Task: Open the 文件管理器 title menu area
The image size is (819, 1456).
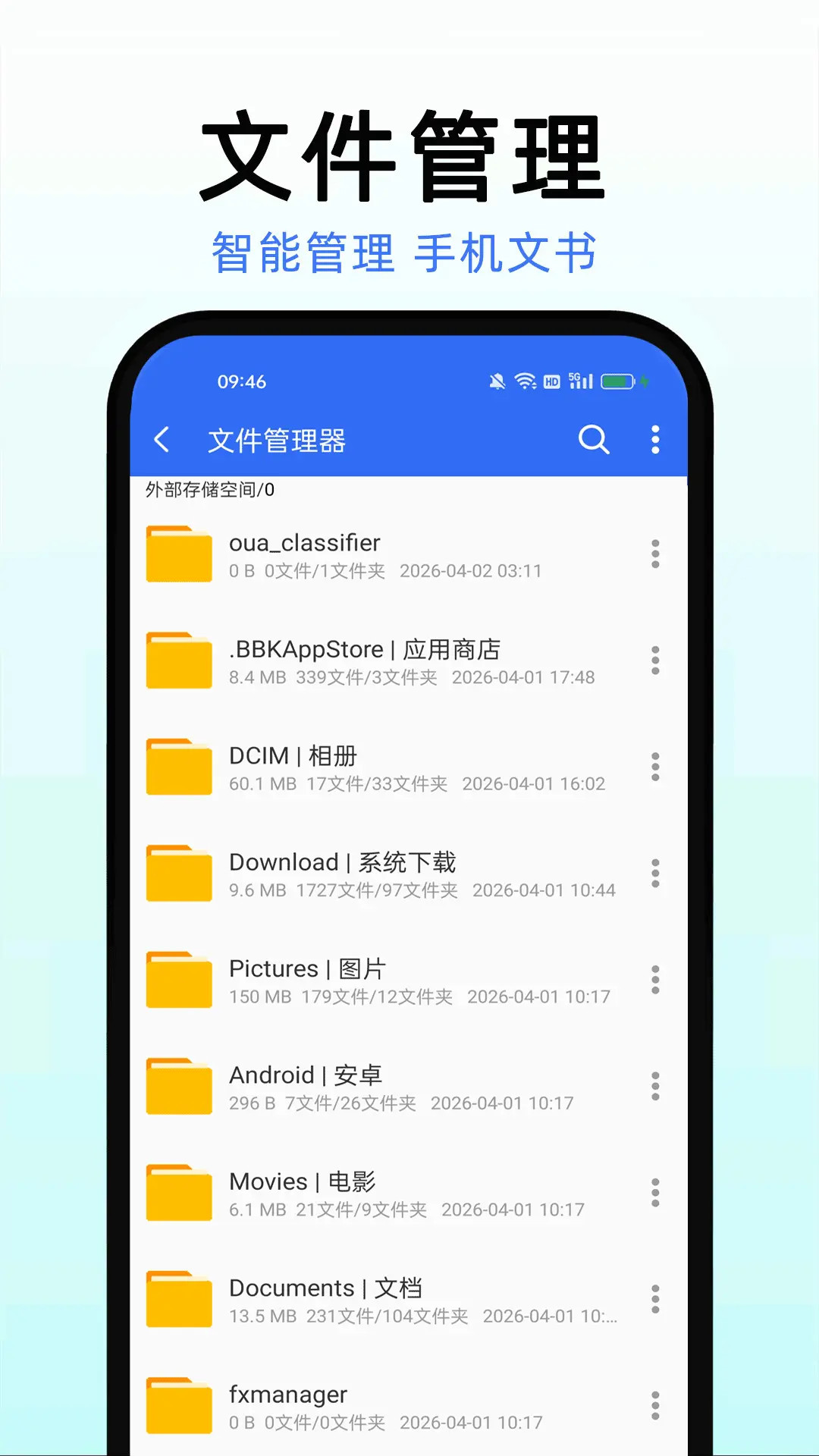Action: [x=278, y=440]
